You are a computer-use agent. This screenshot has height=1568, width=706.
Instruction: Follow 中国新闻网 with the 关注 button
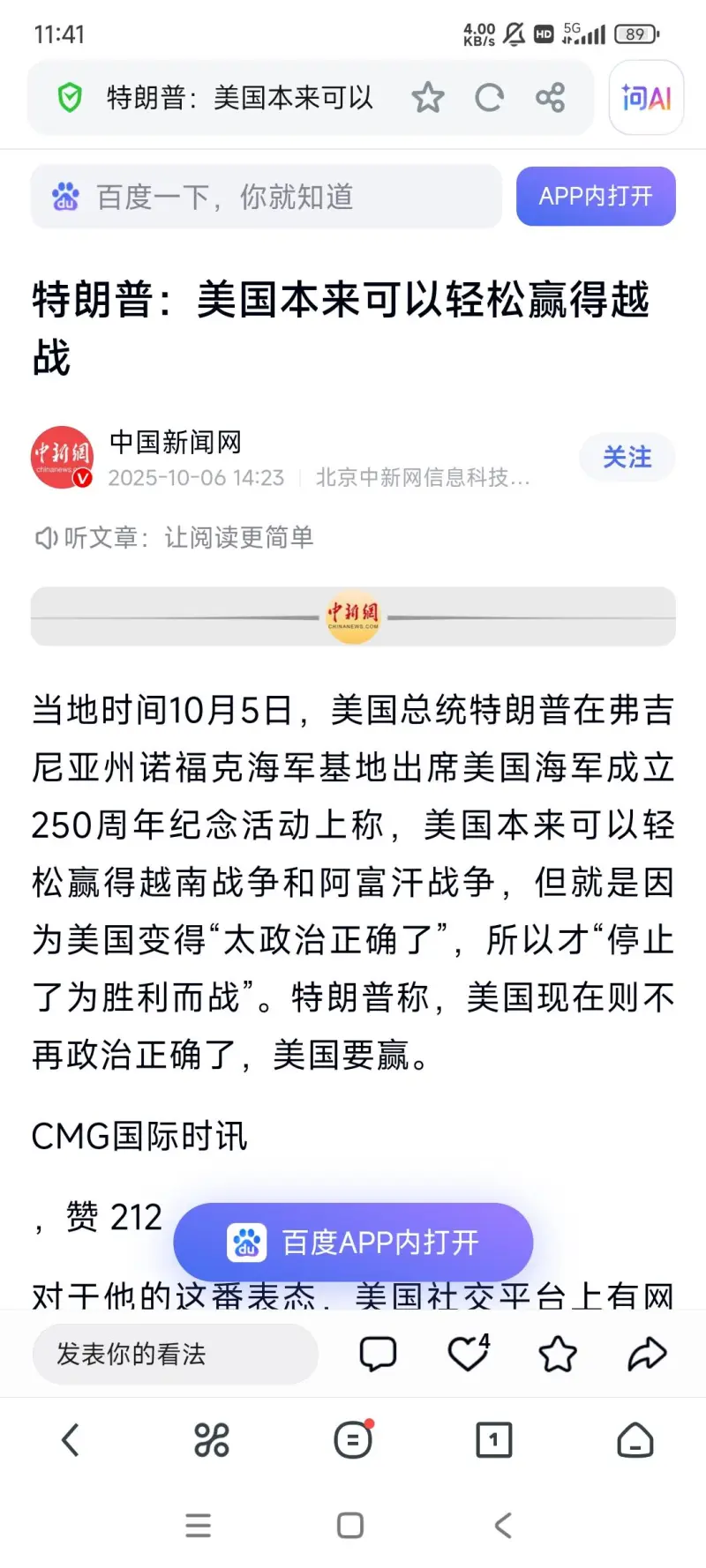(x=627, y=457)
